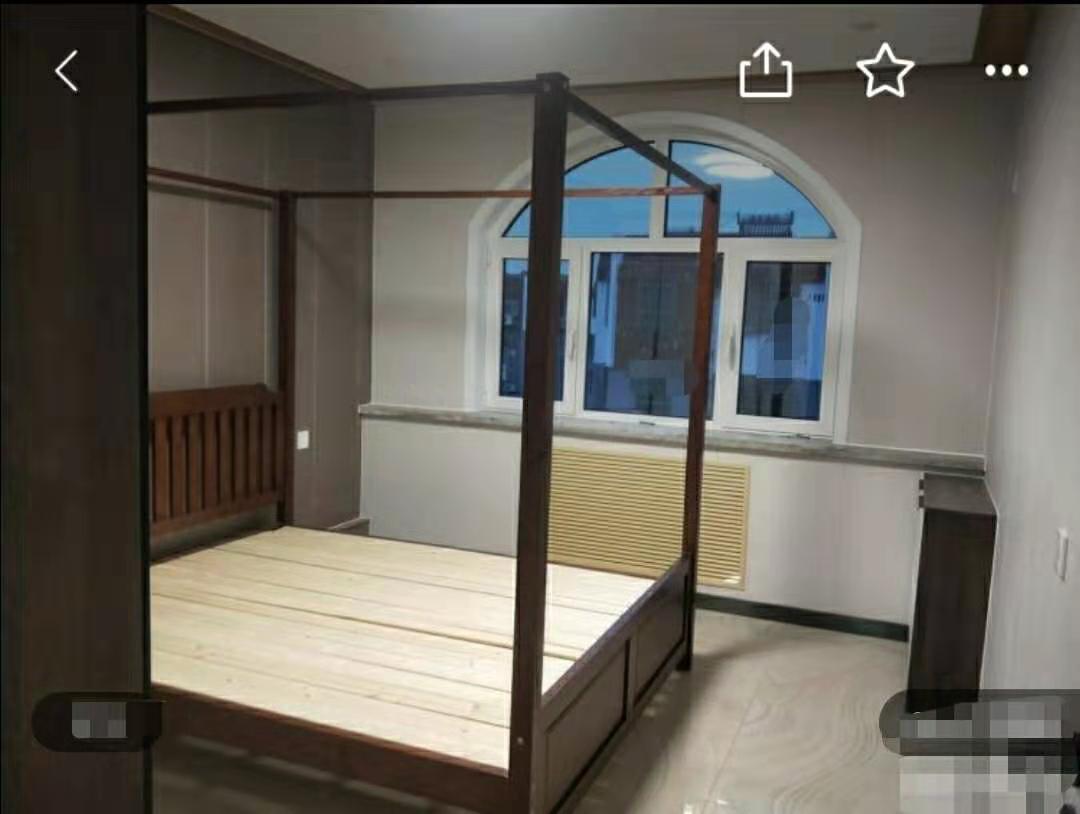Viewport: 1080px width, 814px height.
Task: Favorite this listing with the star
Action: (x=885, y=71)
